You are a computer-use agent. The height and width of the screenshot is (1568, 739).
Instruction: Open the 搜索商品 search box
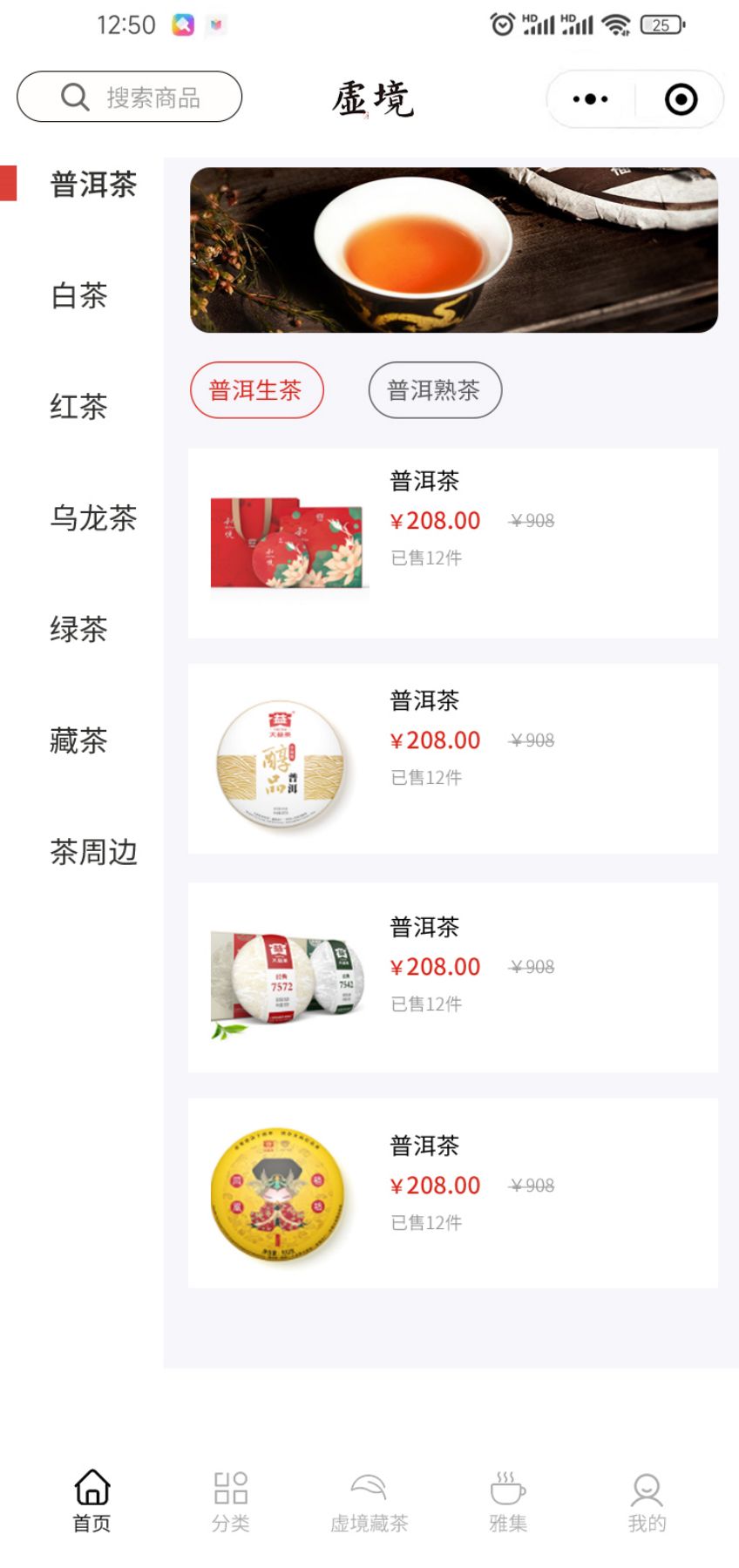pos(129,97)
